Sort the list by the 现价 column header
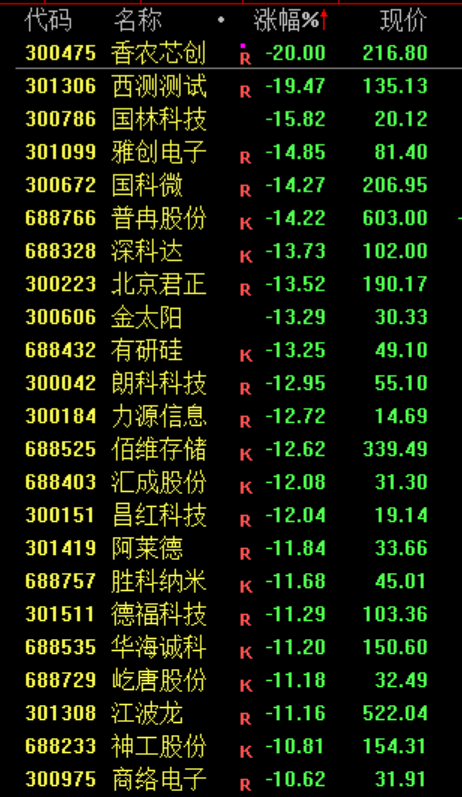Image resolution: width=462 pixels, height=797 pixels. click(404, 21)
